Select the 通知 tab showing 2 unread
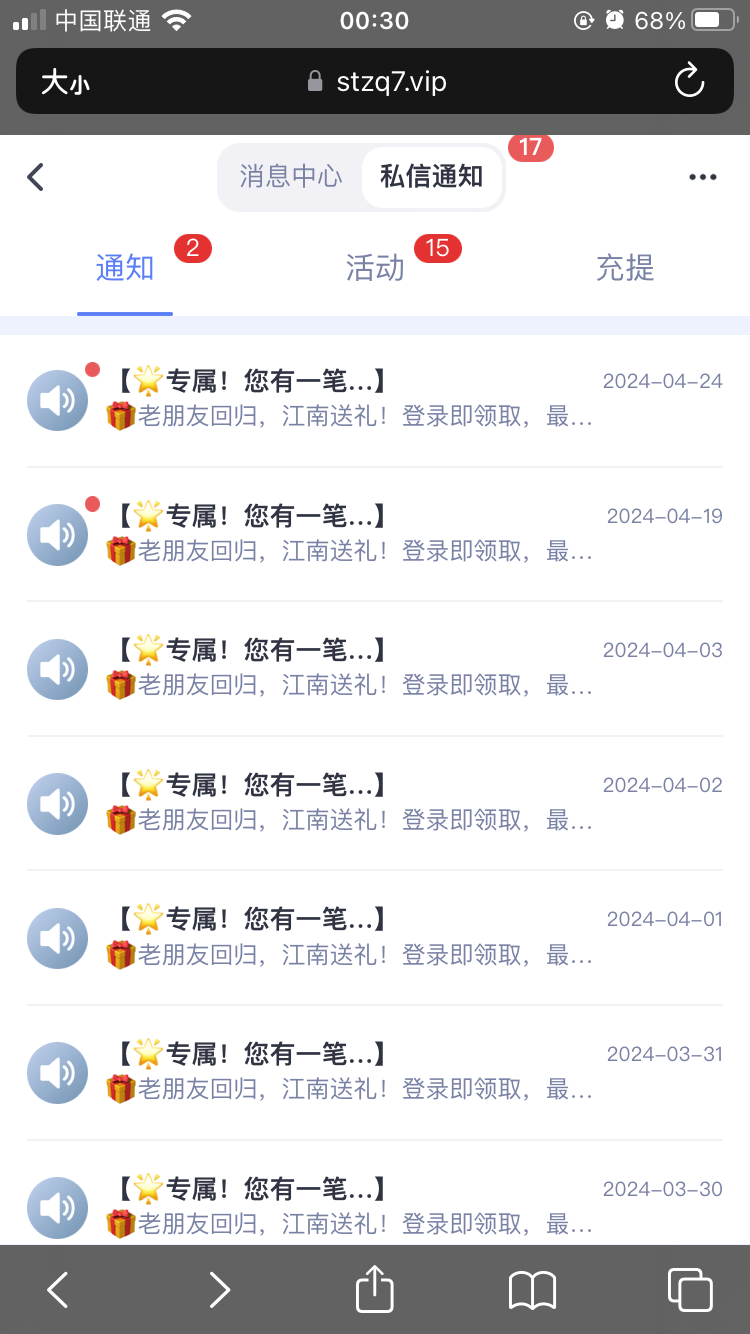This screenshot has width=750, height=1334. (124, 268)
